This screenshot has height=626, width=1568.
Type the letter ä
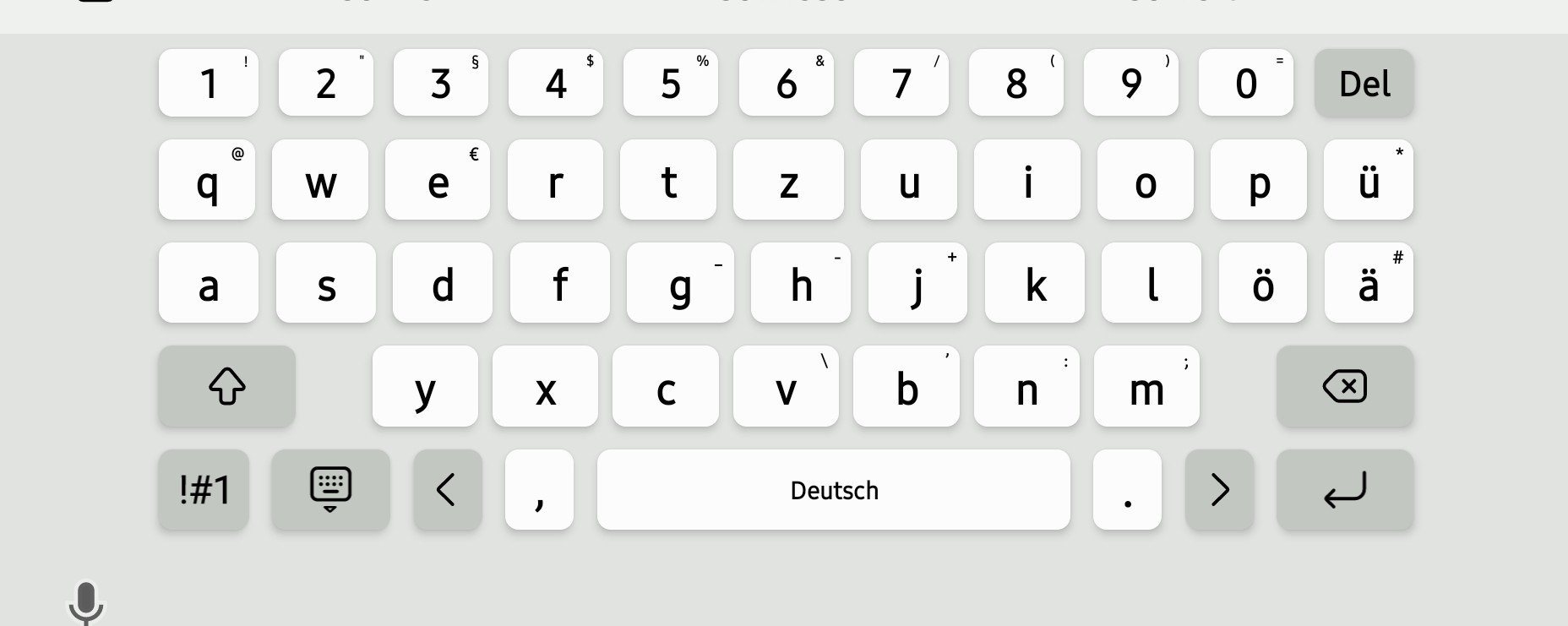click(x=1368, y=283)
